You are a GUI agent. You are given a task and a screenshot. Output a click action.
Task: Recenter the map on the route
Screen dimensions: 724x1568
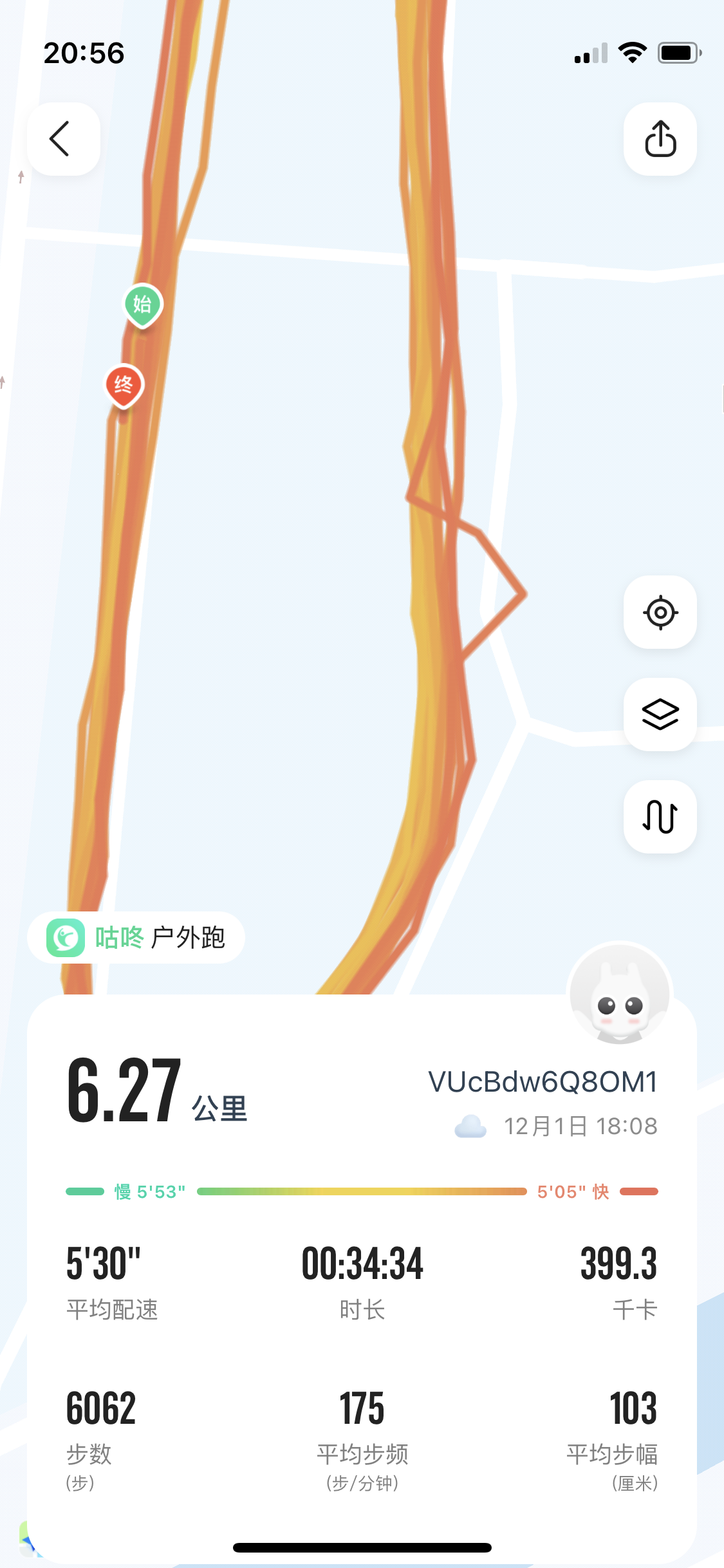pos(660,612)
